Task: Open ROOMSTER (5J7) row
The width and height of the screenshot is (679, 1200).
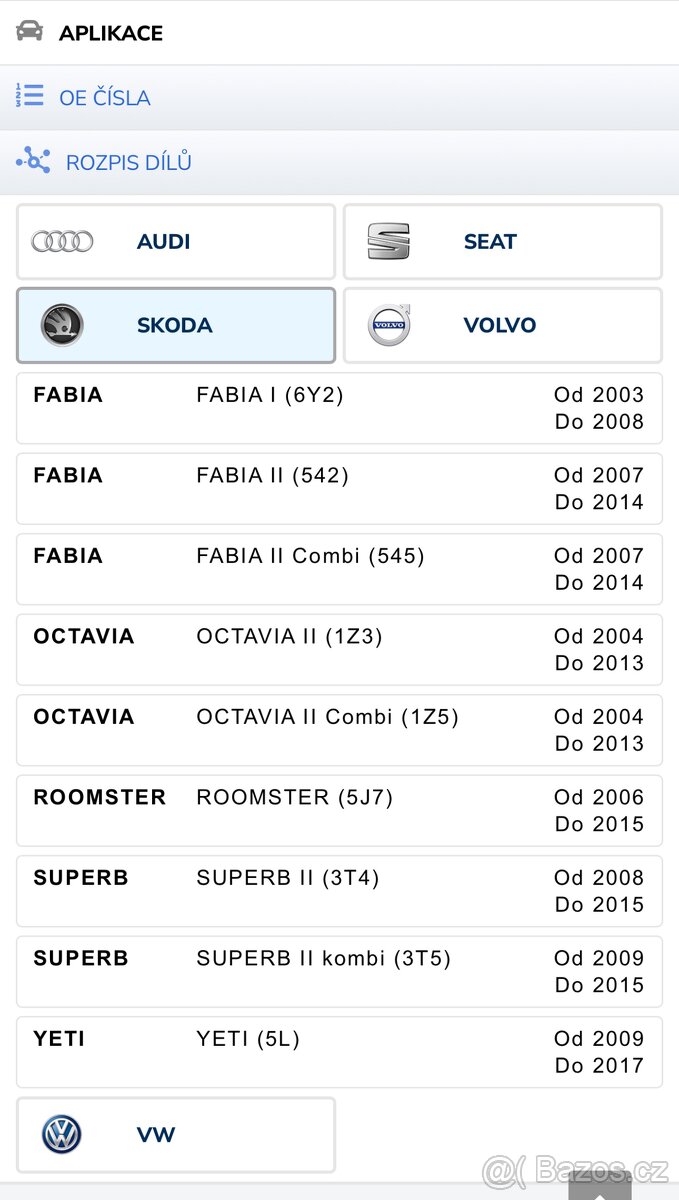Action: coord(339,810)
